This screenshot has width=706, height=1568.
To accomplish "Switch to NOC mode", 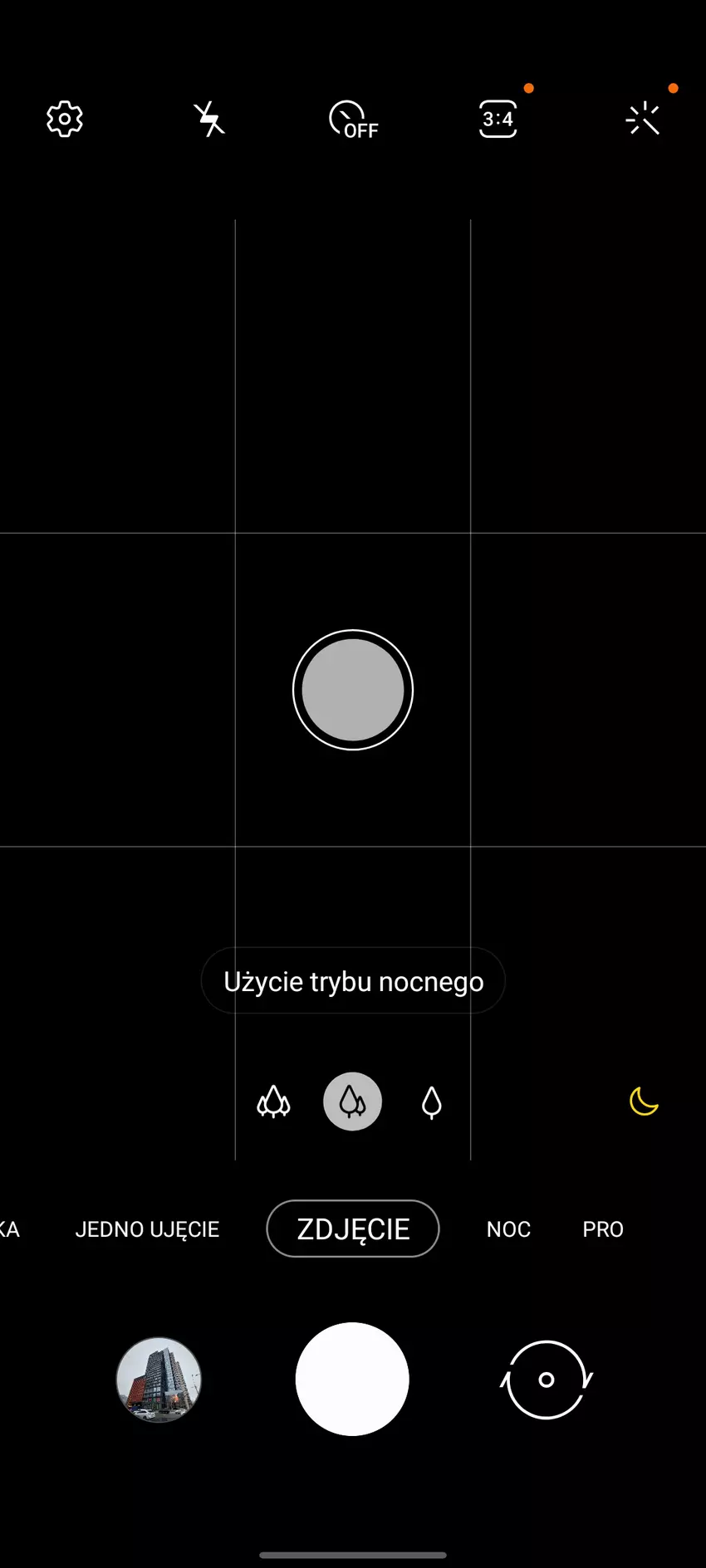I will point(508,1229).
